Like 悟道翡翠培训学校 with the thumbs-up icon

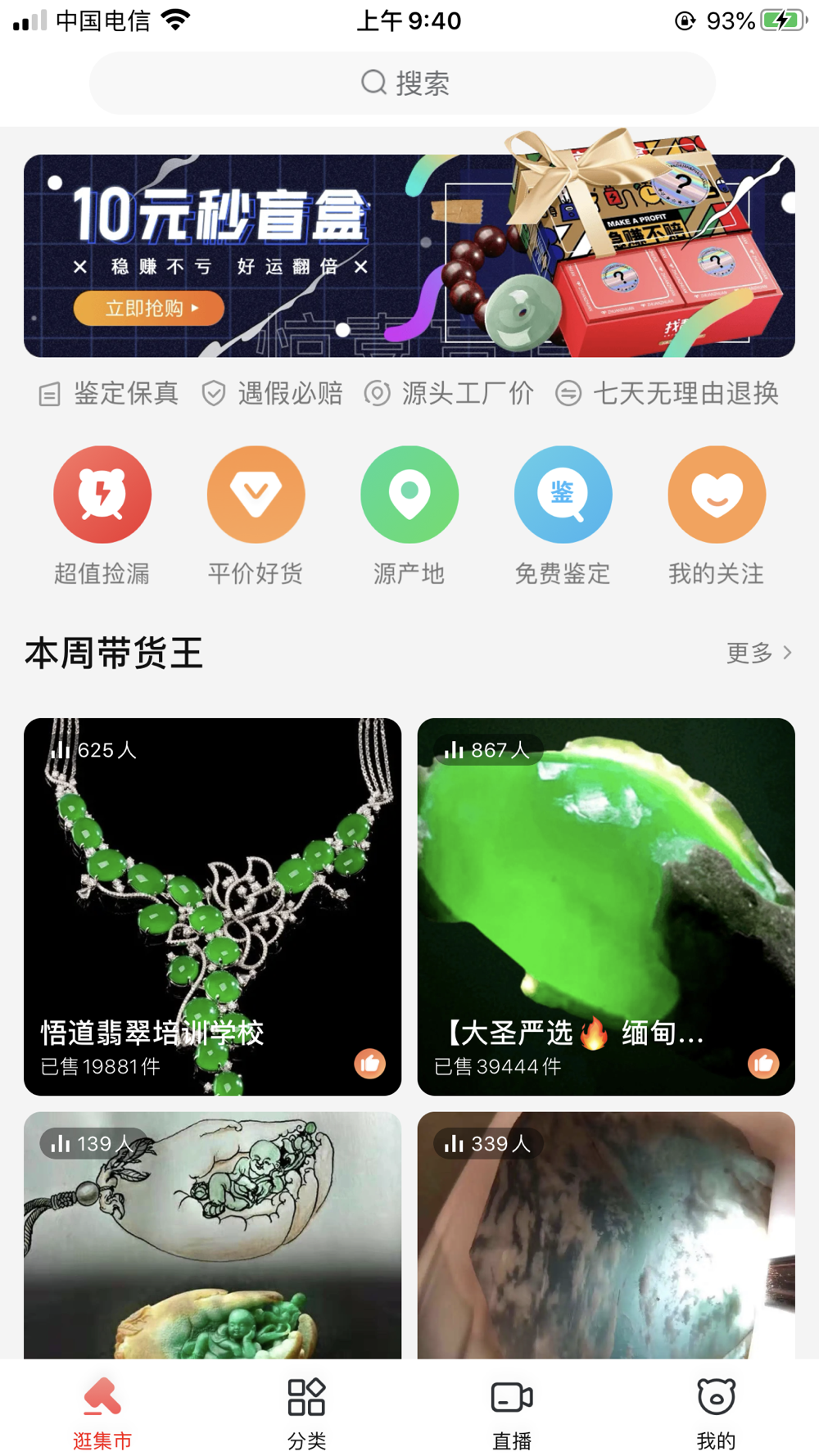[x=369, y=1064]
